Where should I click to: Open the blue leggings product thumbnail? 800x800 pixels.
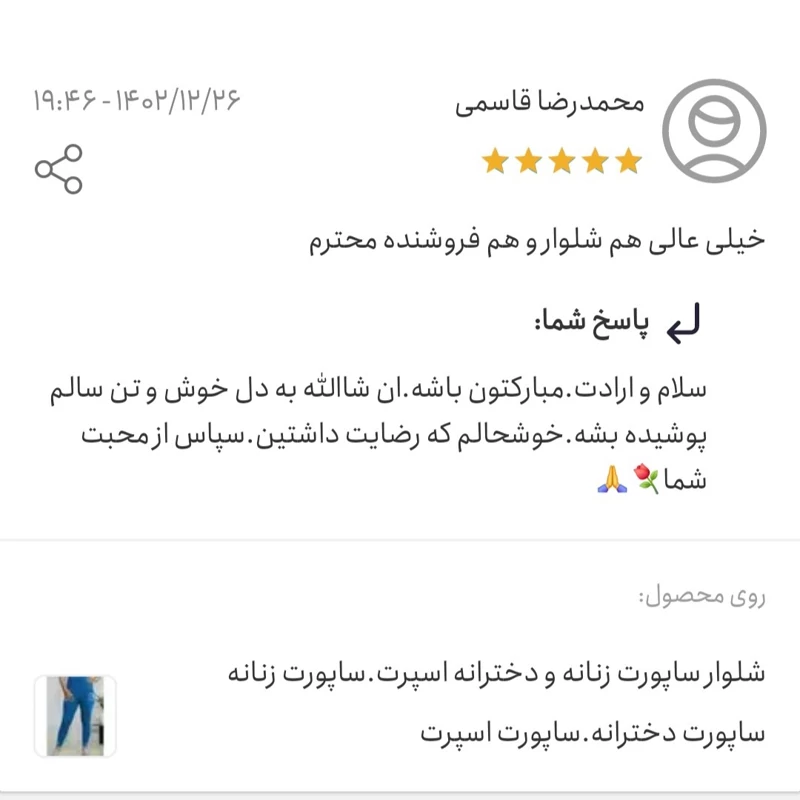click(75, 716)
